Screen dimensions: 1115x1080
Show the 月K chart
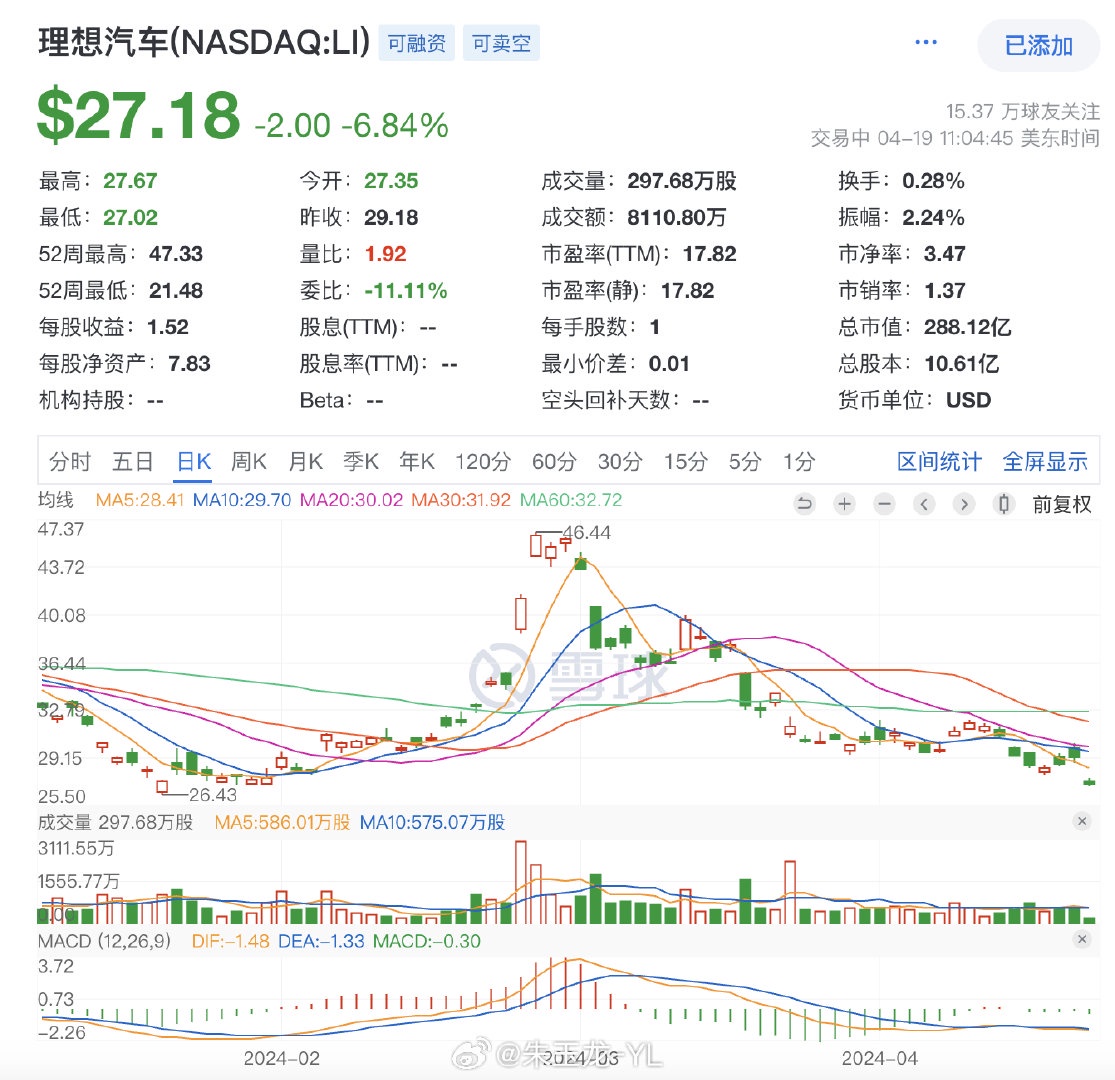[306, 461]
